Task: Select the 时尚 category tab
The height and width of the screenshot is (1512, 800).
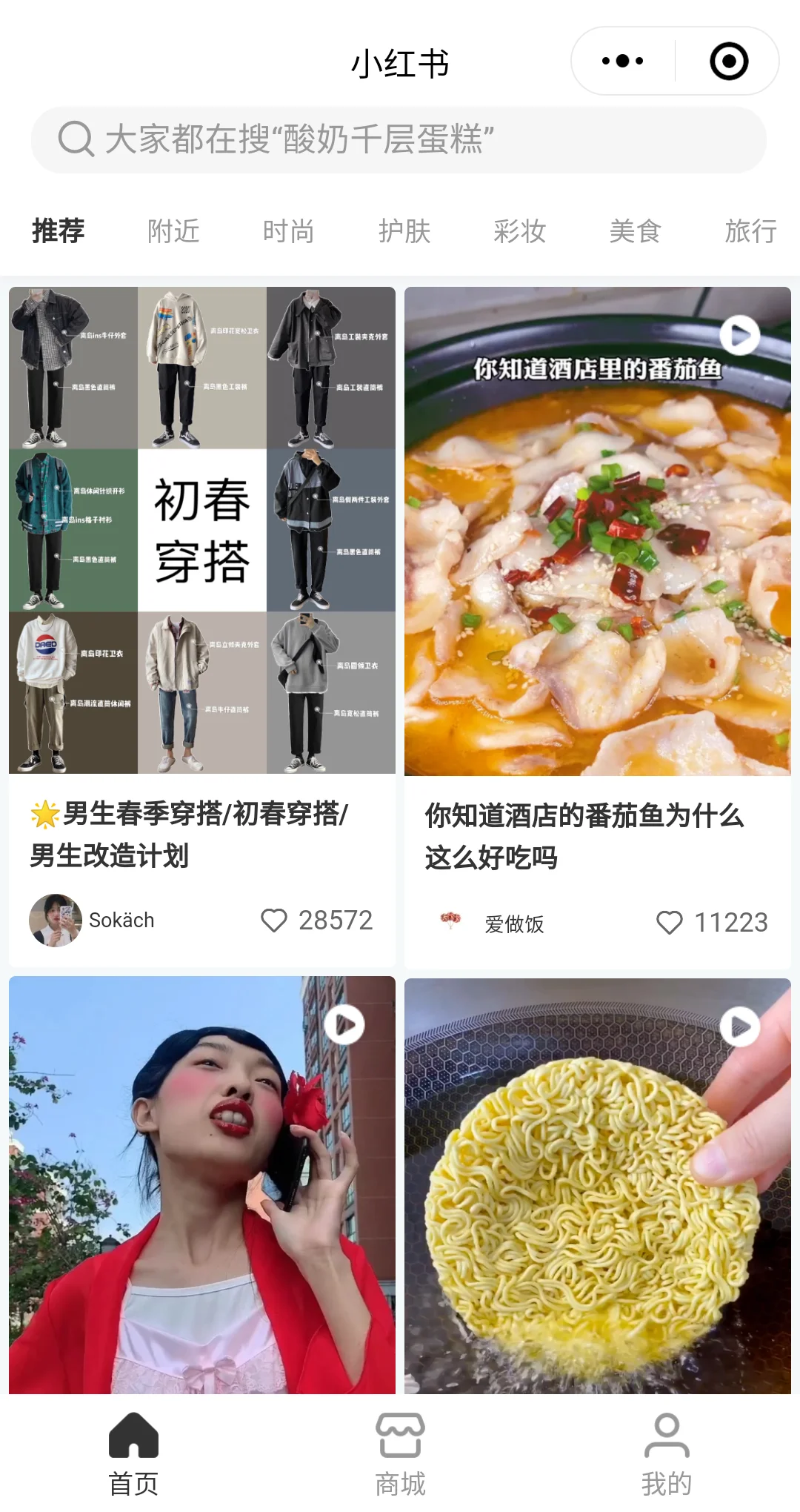Action: click(288, 231)
